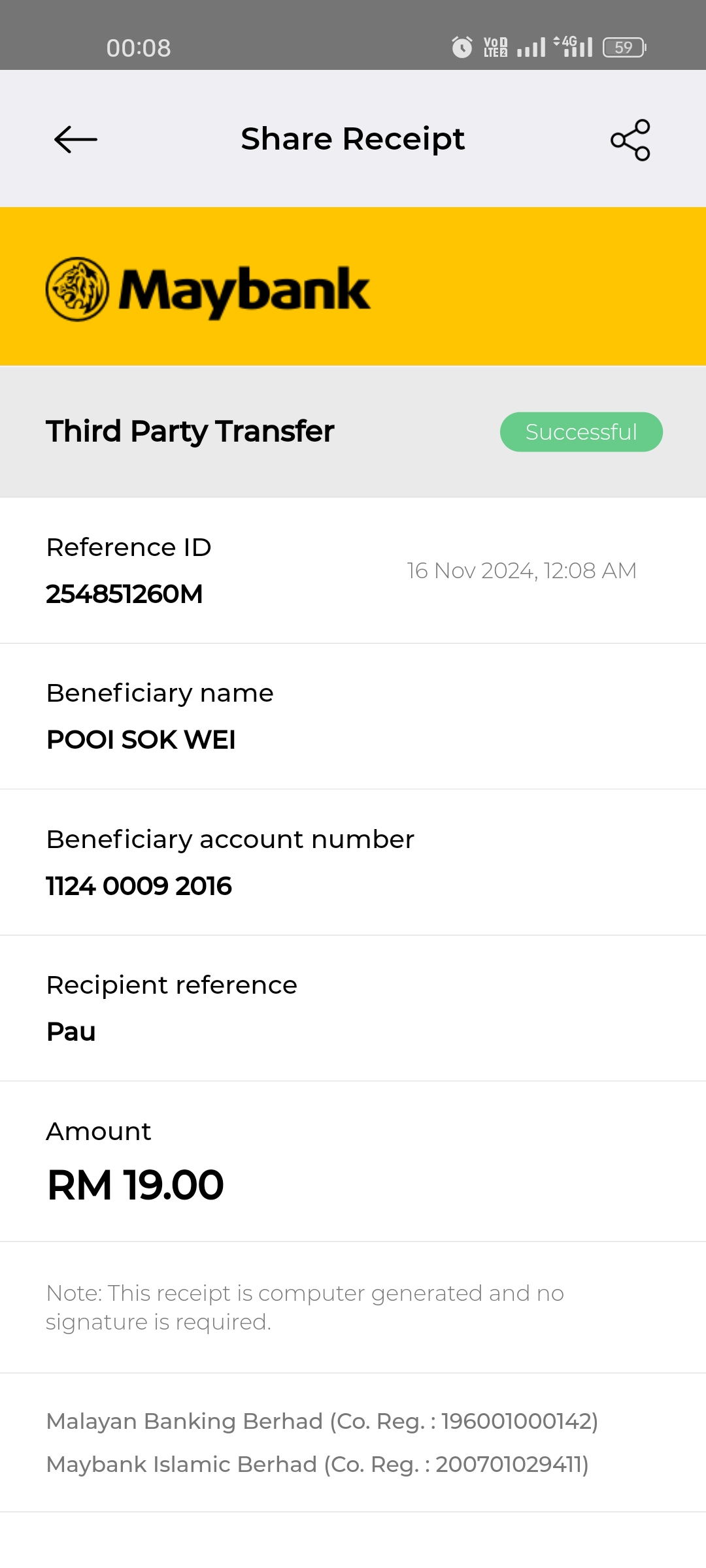
Task: Go back using the arrow icon
Action: click(x=76, y=140)
